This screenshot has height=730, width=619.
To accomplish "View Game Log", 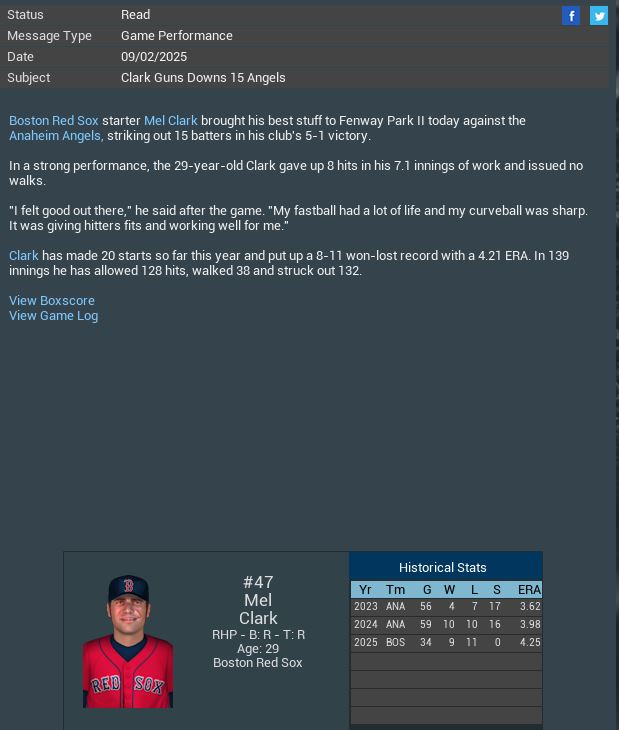I will tap(53, 316).
